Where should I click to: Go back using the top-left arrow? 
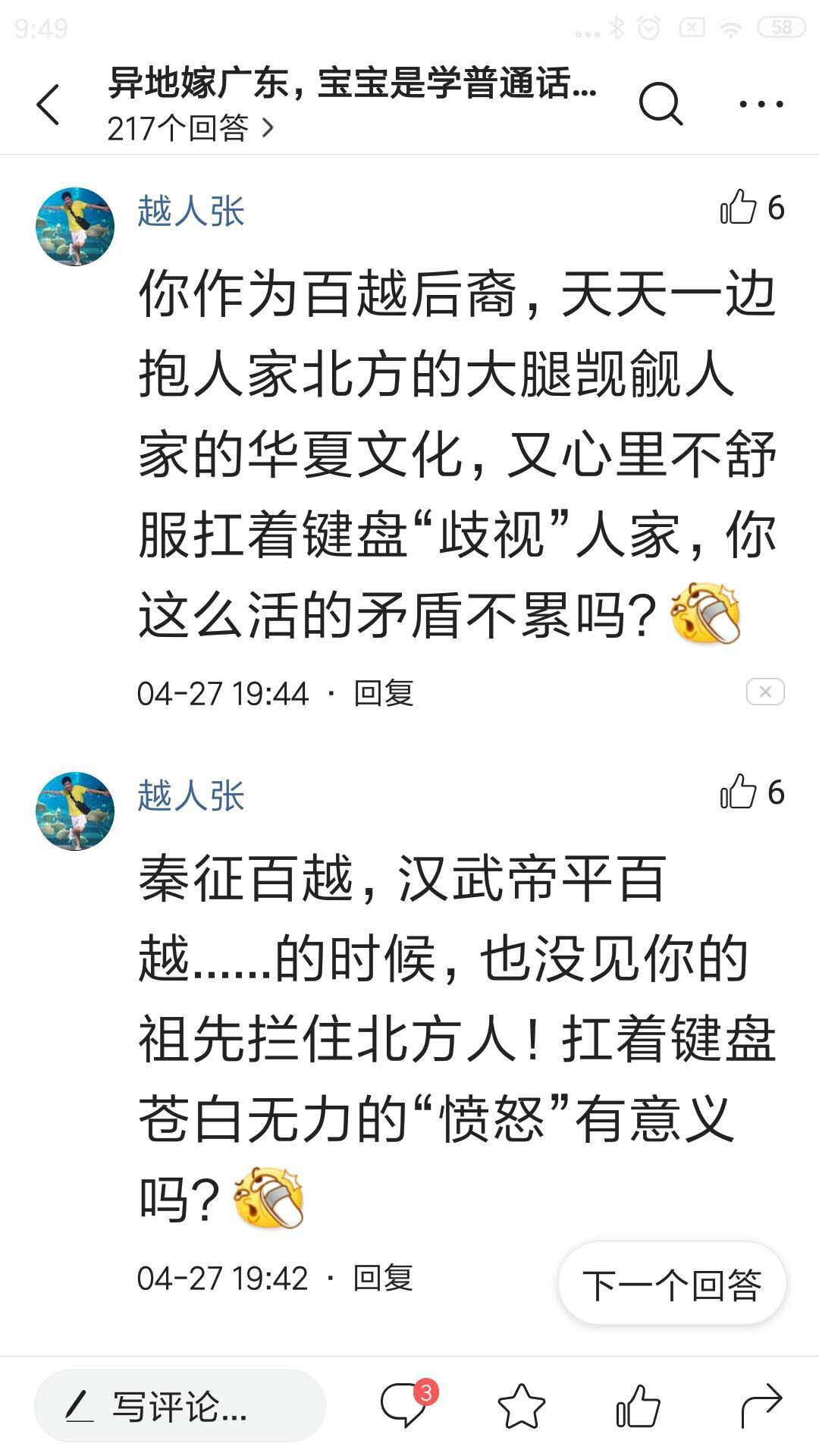[48, 105]
